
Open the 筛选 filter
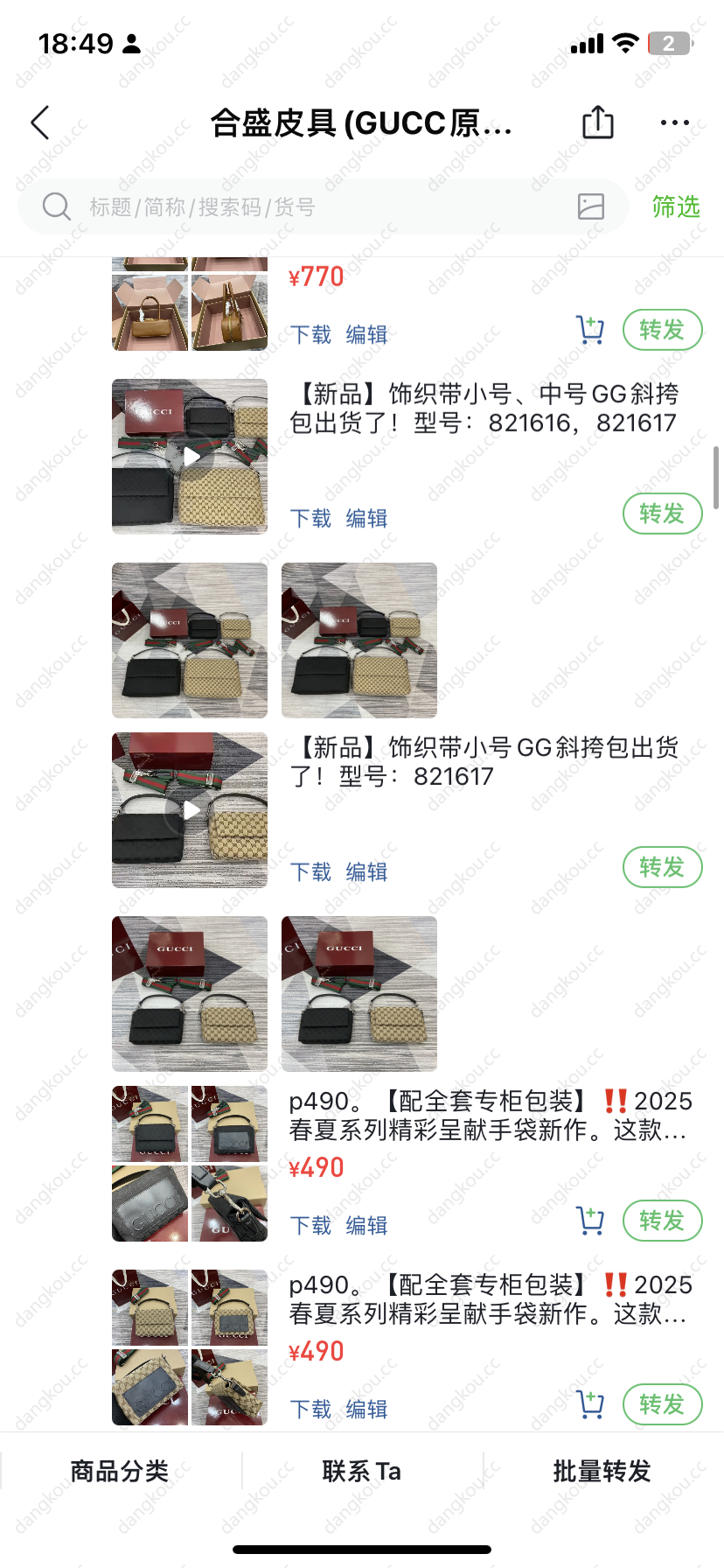click(x=675, y=207)
